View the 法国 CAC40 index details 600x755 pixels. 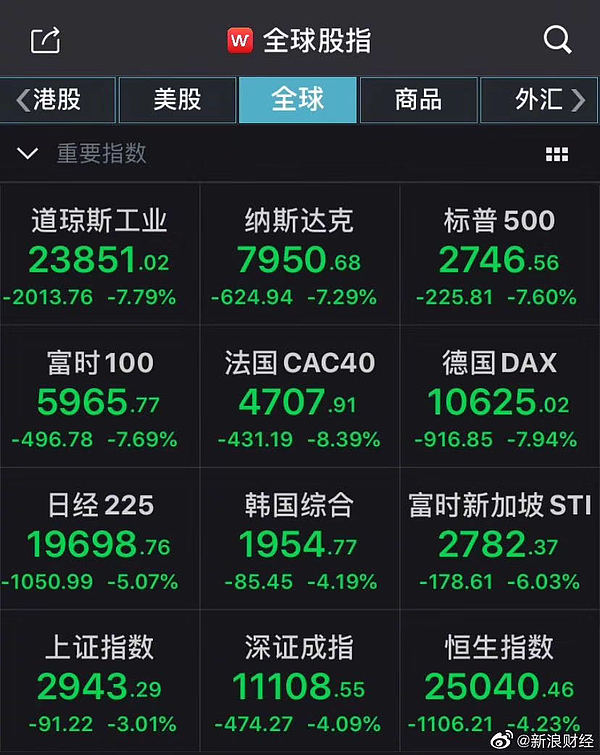pos(299,398)
